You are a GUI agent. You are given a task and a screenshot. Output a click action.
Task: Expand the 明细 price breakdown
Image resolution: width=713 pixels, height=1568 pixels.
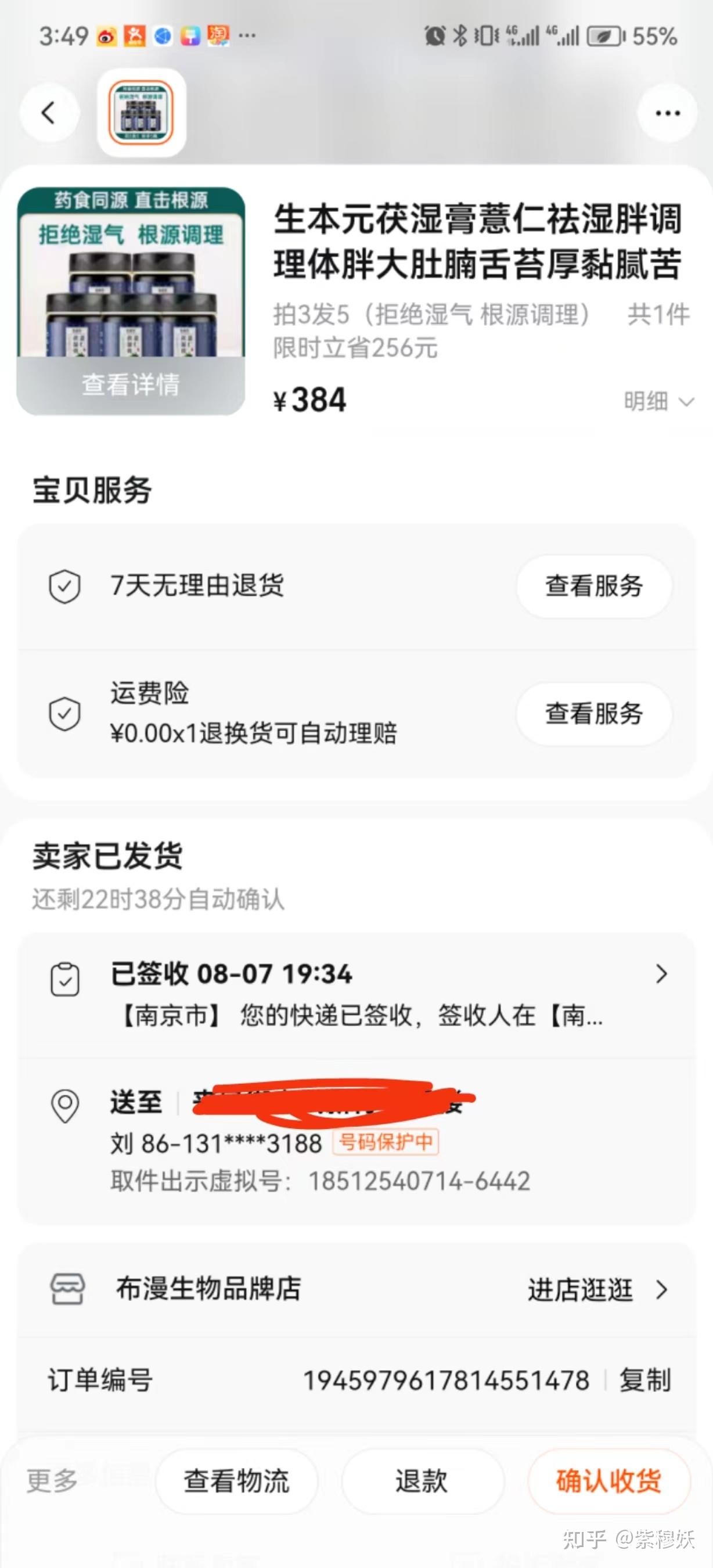[x=658, y=402]
